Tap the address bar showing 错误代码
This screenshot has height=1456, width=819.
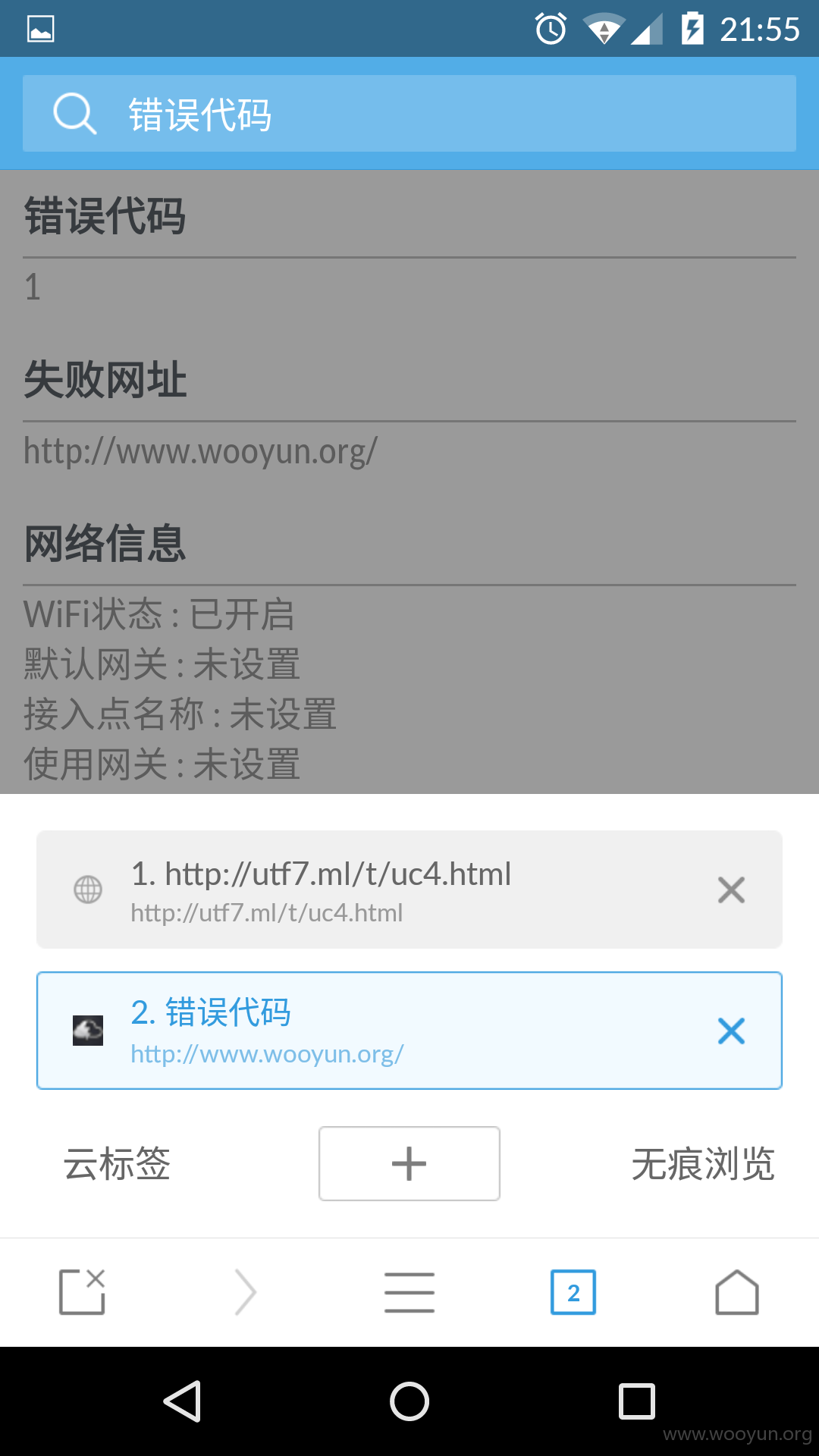[409, 113]
